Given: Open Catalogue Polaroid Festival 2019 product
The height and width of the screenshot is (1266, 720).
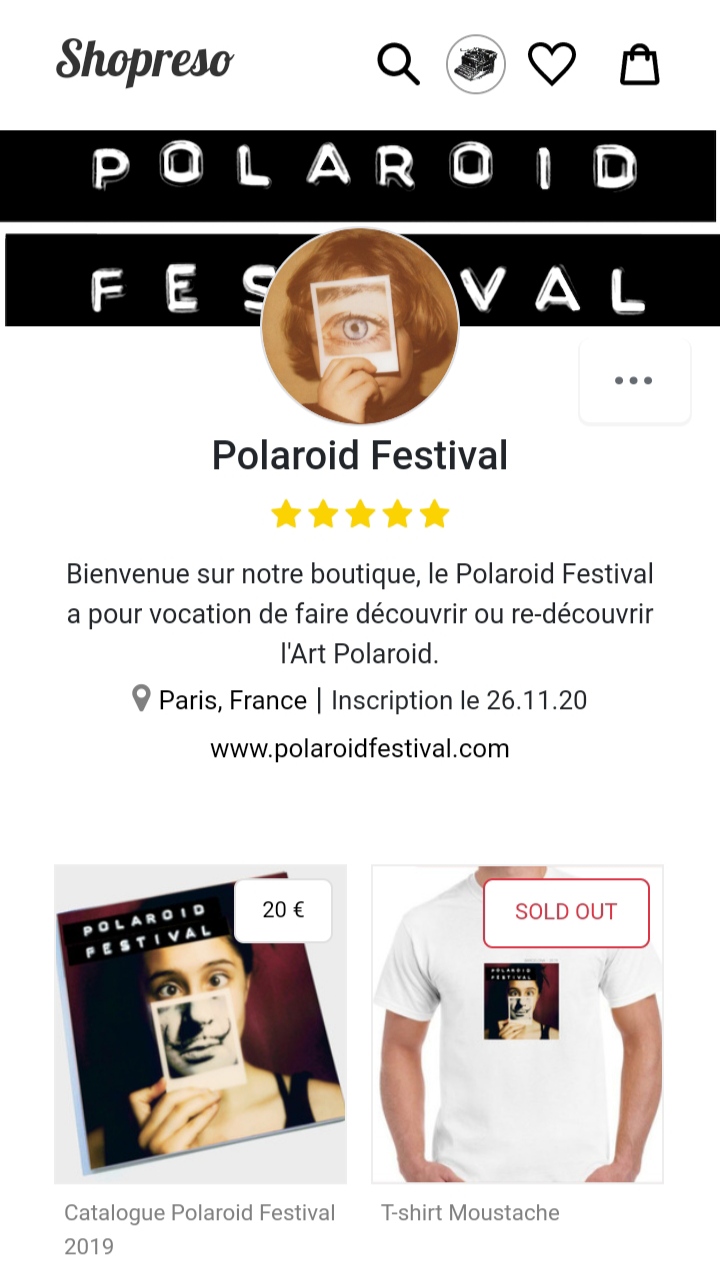Looking at the screenshot, I should pyautogui.click(x=200, y=1024).
